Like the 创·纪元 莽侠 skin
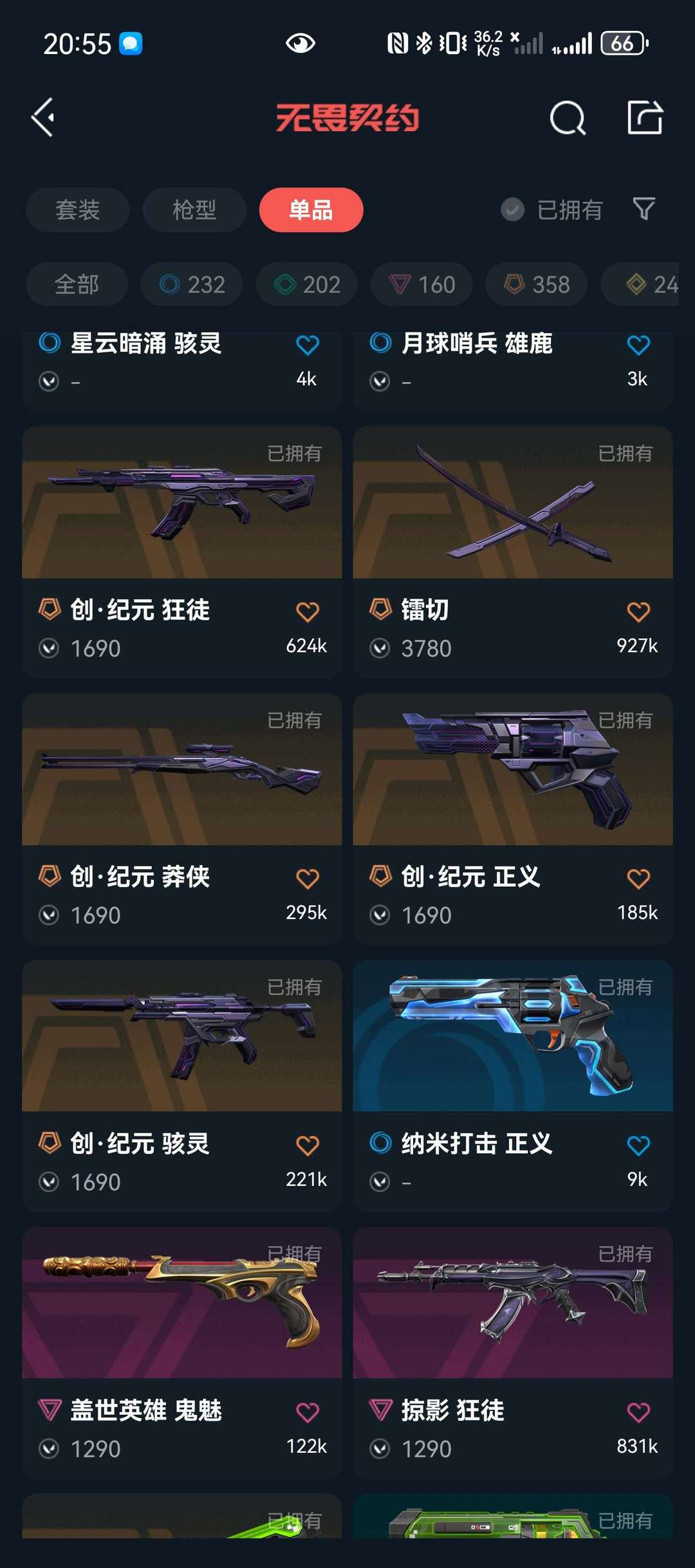 click(308, 879)
